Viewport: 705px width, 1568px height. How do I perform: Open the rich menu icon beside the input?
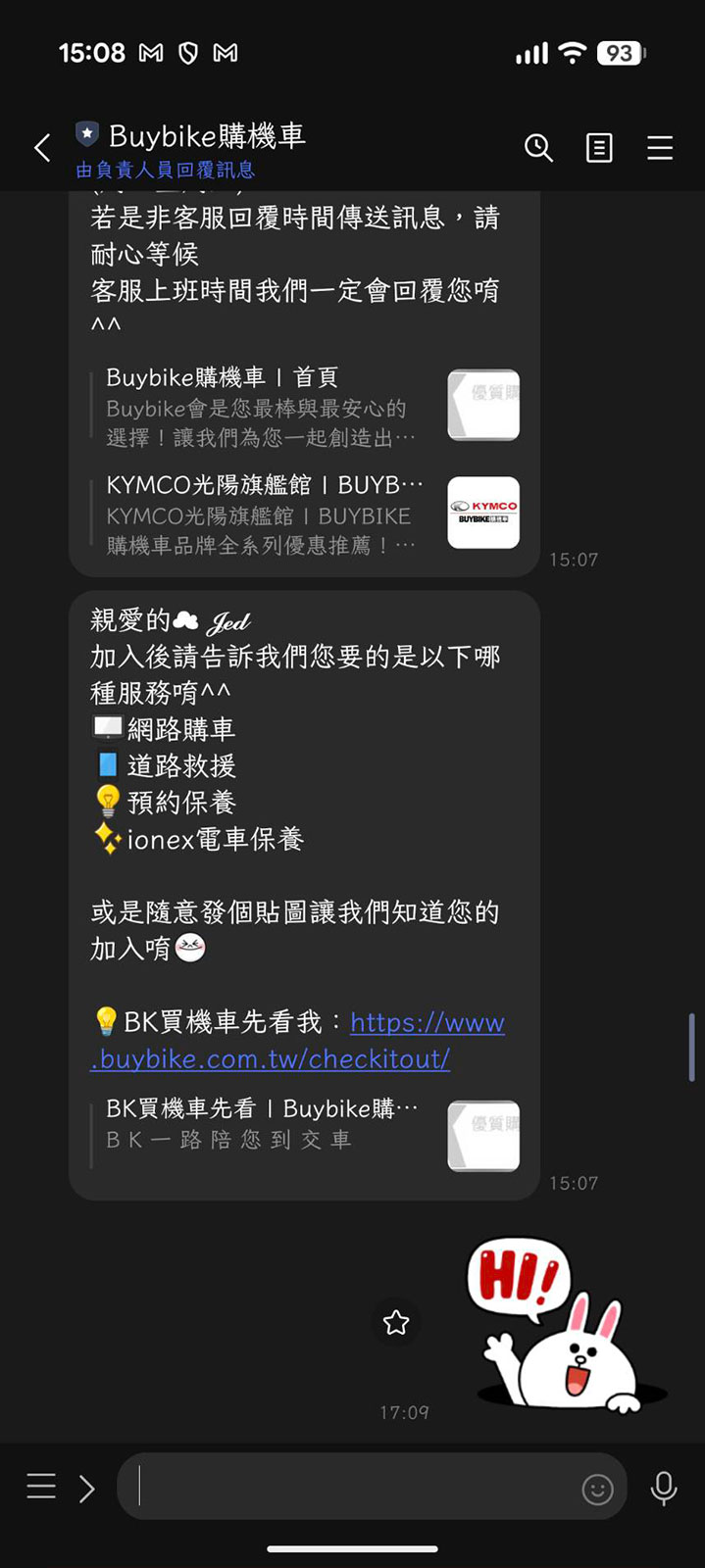point(41,1487)
